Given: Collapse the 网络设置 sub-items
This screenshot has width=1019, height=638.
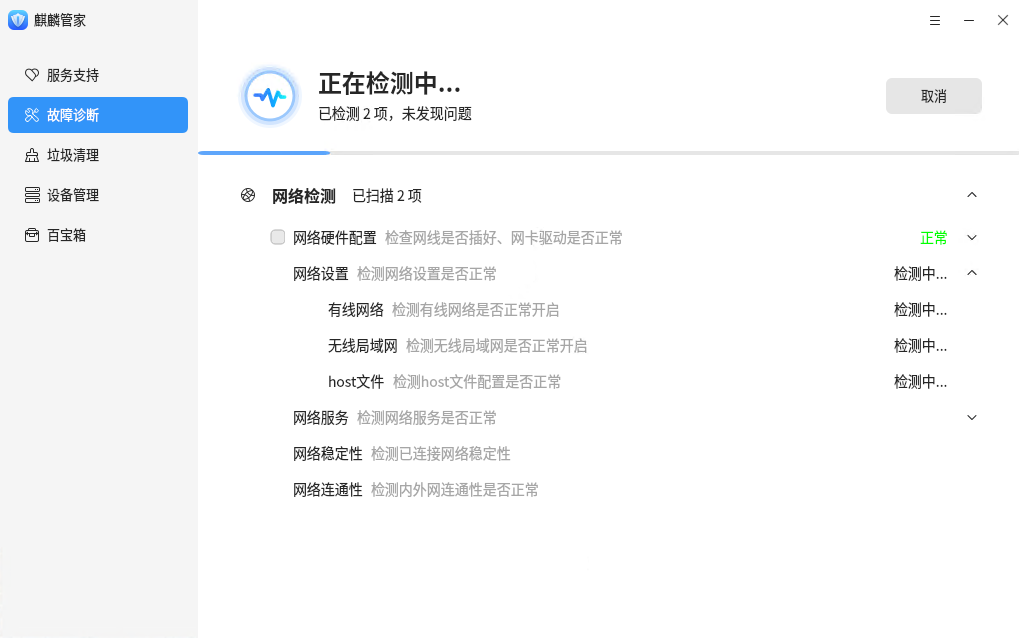Looking at the screenshot, I should (971, 273).
